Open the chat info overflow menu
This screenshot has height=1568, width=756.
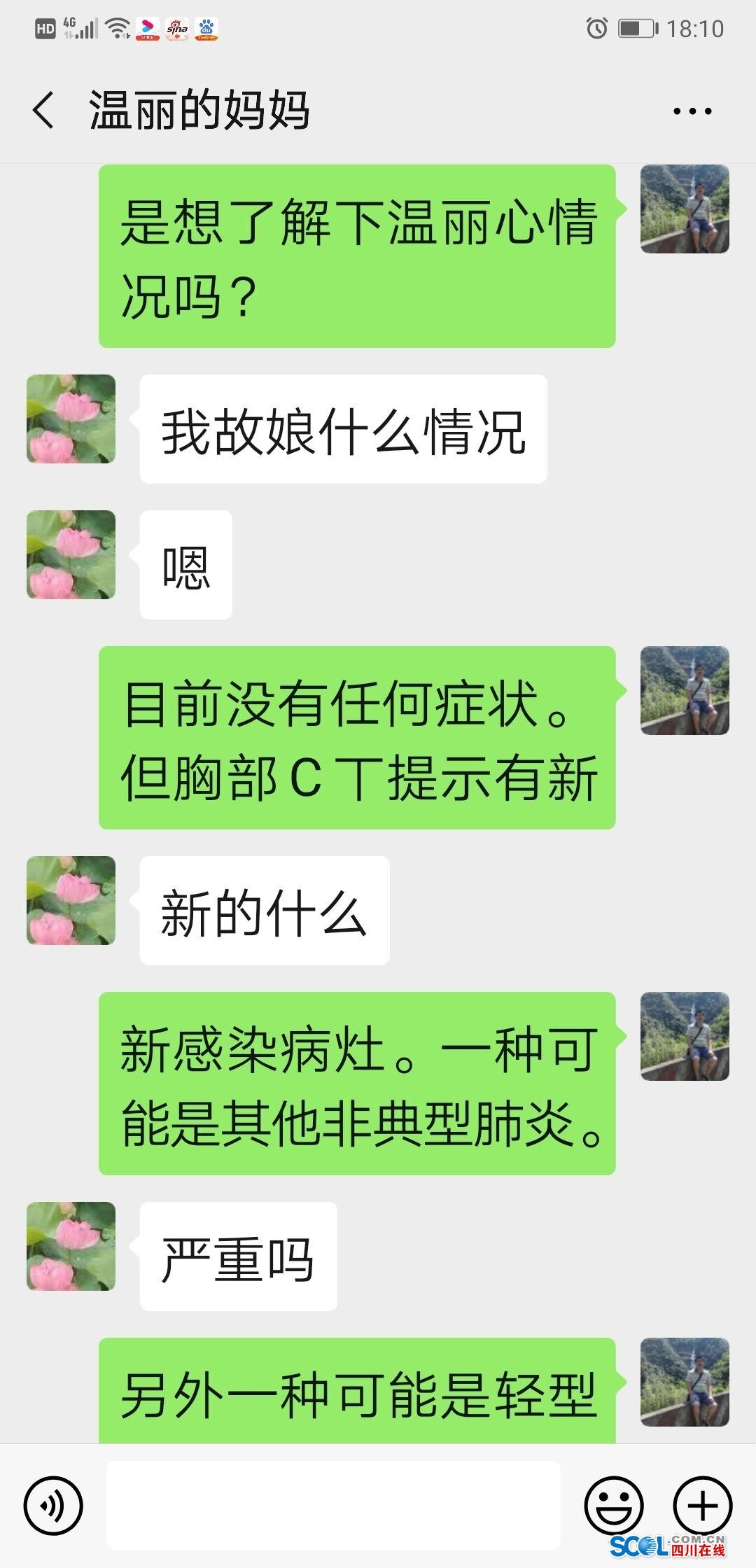coord(692,111)
